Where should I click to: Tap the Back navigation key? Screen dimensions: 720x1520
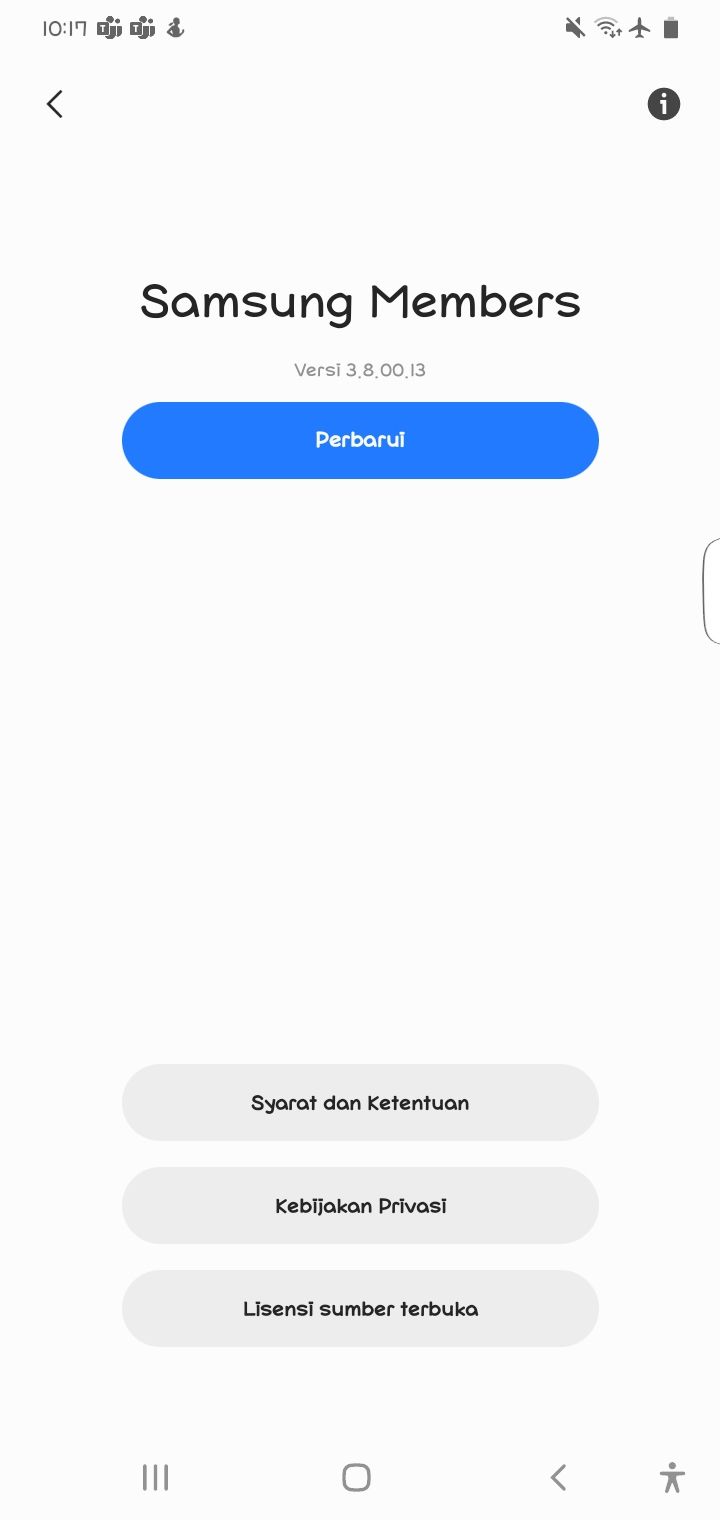coord(558,1477)
